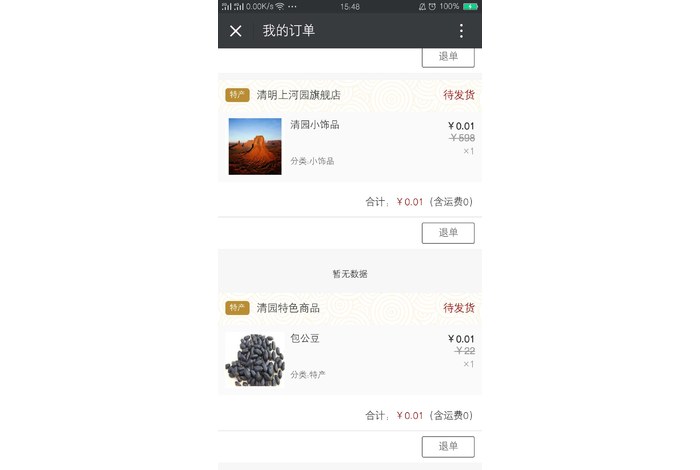Go to the 清园特色商品 shop
This screenshot has width=700, height=470.
pos(288,308)
